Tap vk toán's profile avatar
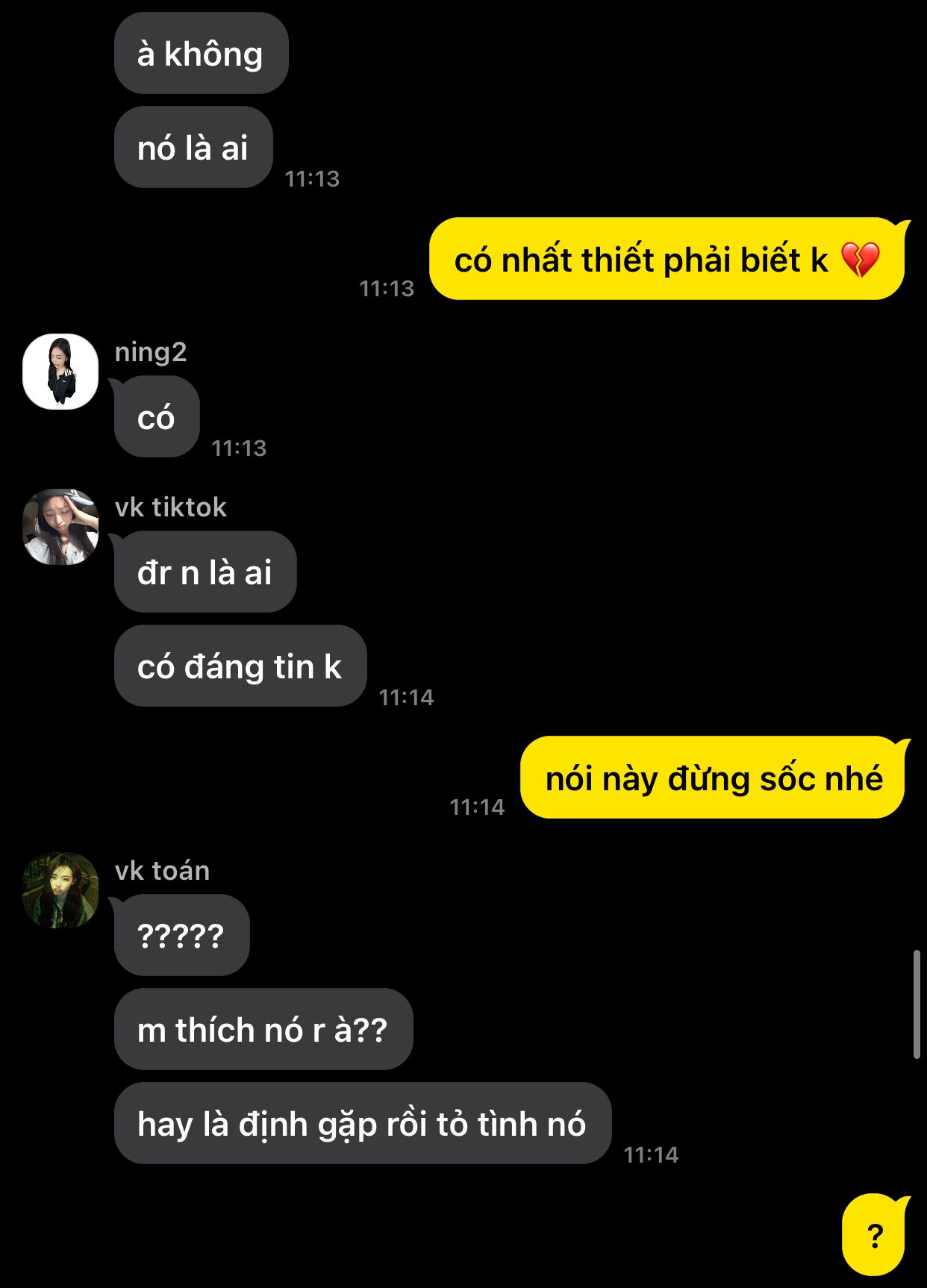The height and width of the screenshot is (1288, 927). coord(60,890)
